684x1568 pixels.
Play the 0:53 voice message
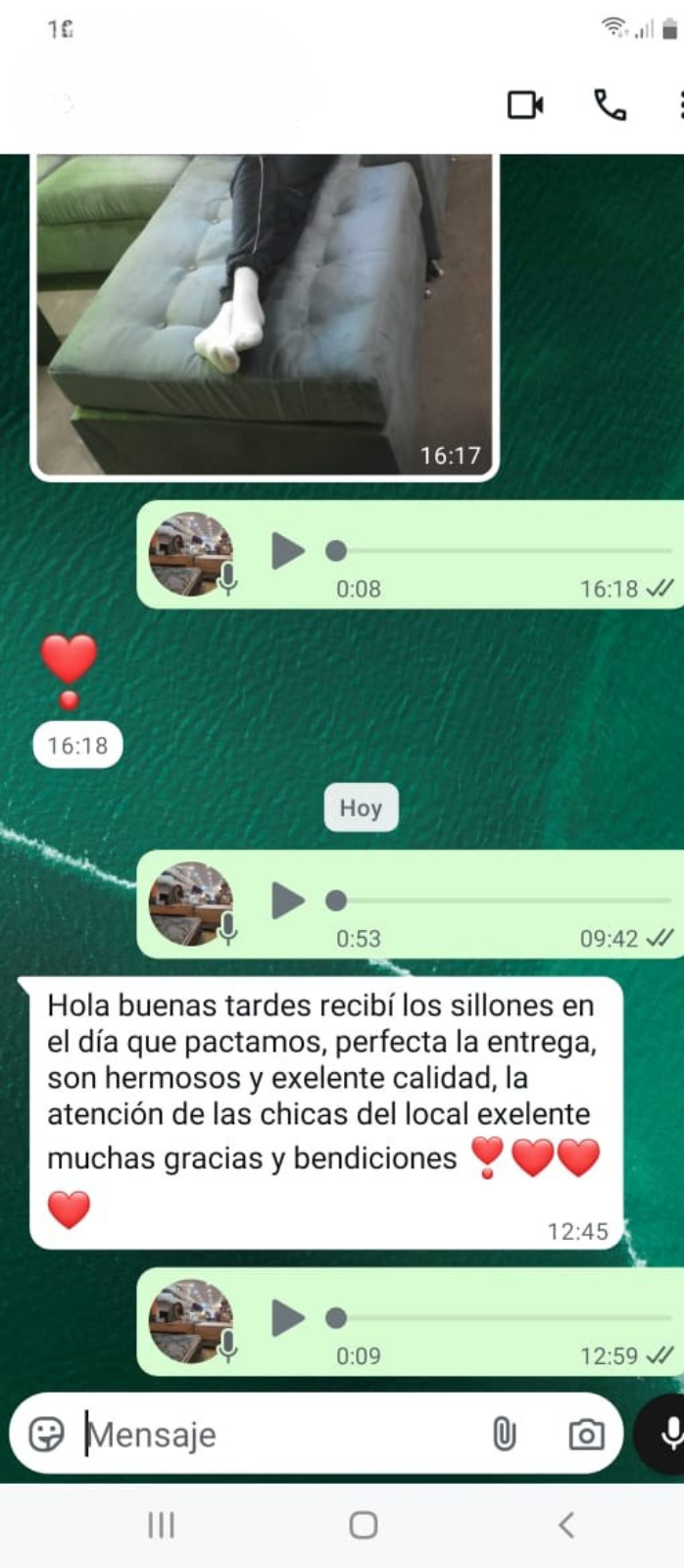coord(287,900)
